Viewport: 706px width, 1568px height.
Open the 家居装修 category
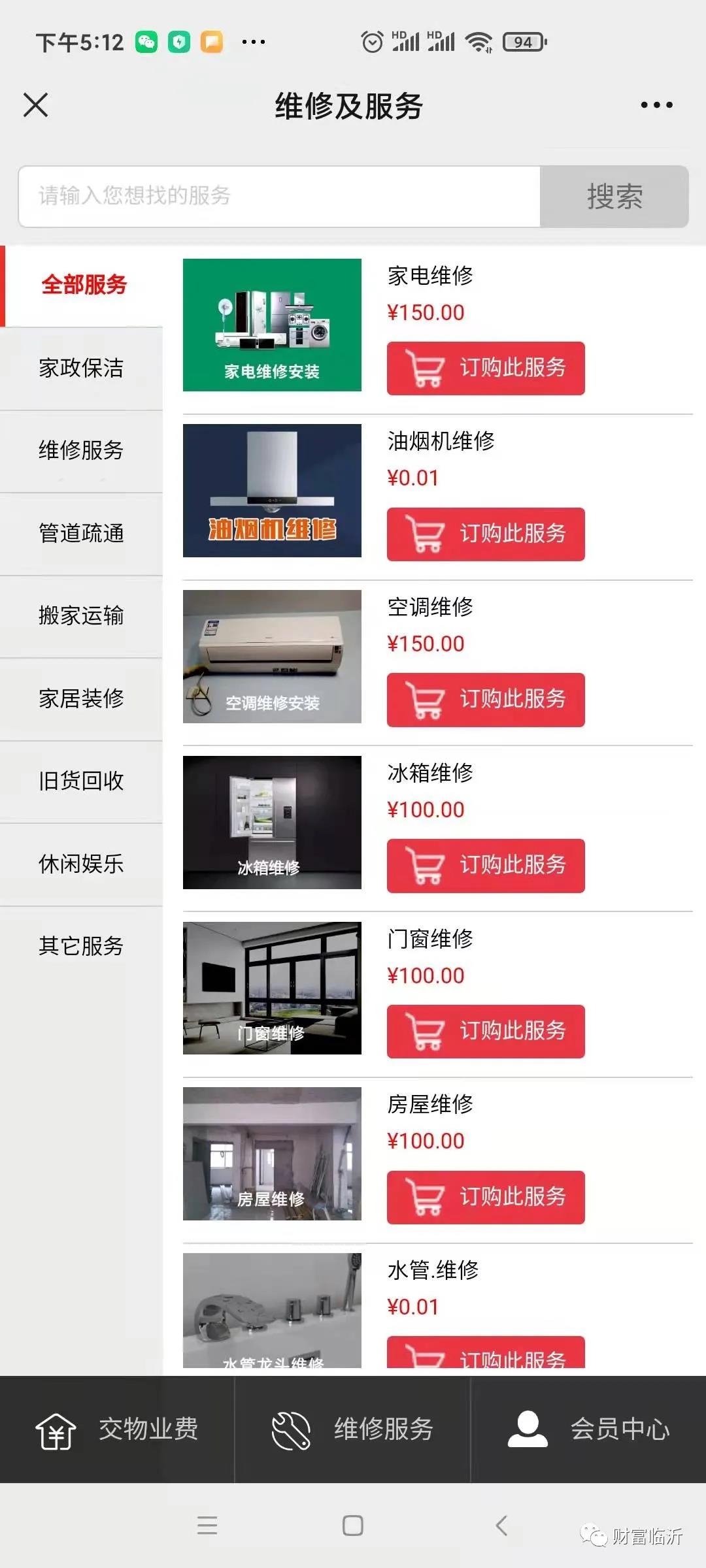tap(81, 698)
